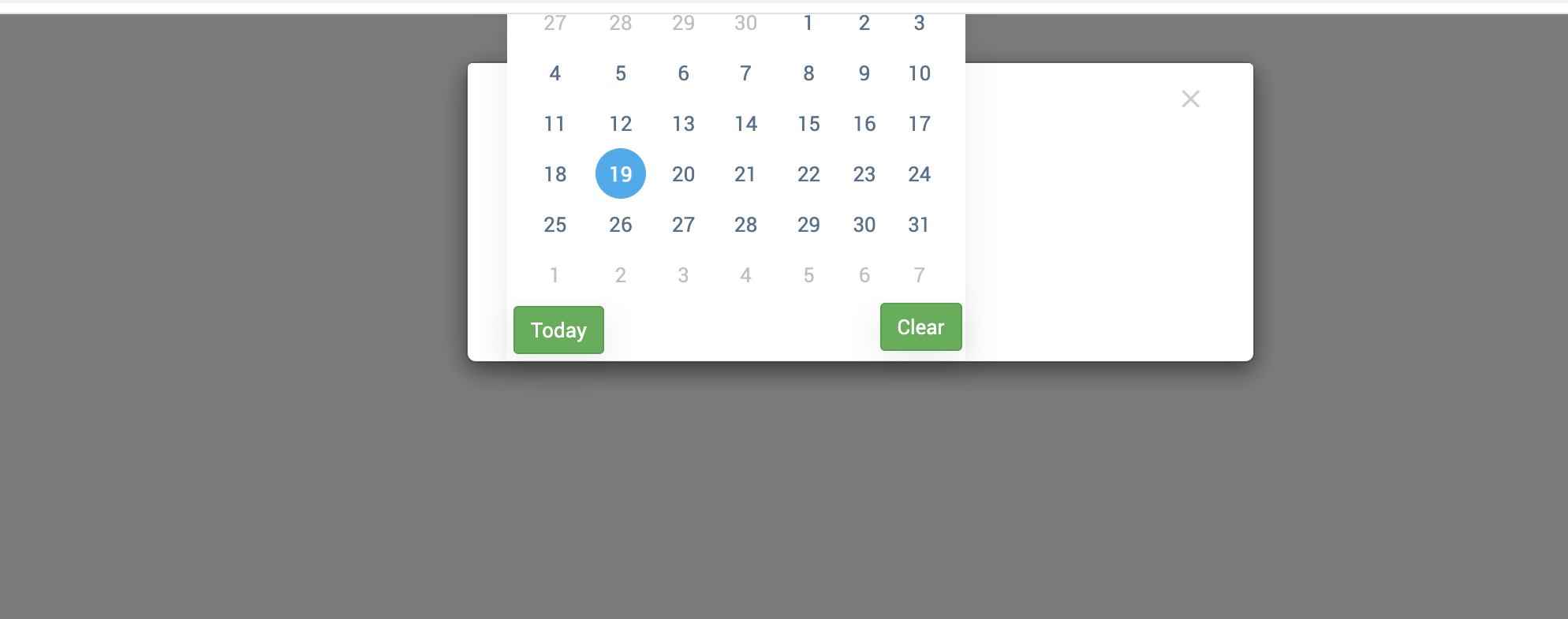Select date 11

click(554, 124)
